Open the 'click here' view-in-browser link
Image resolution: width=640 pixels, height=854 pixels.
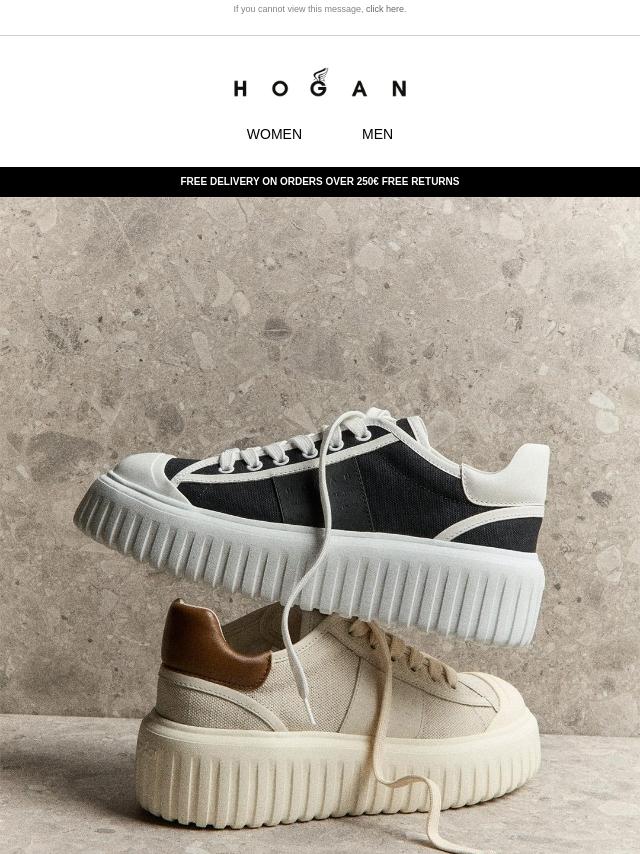click(384, 9)
